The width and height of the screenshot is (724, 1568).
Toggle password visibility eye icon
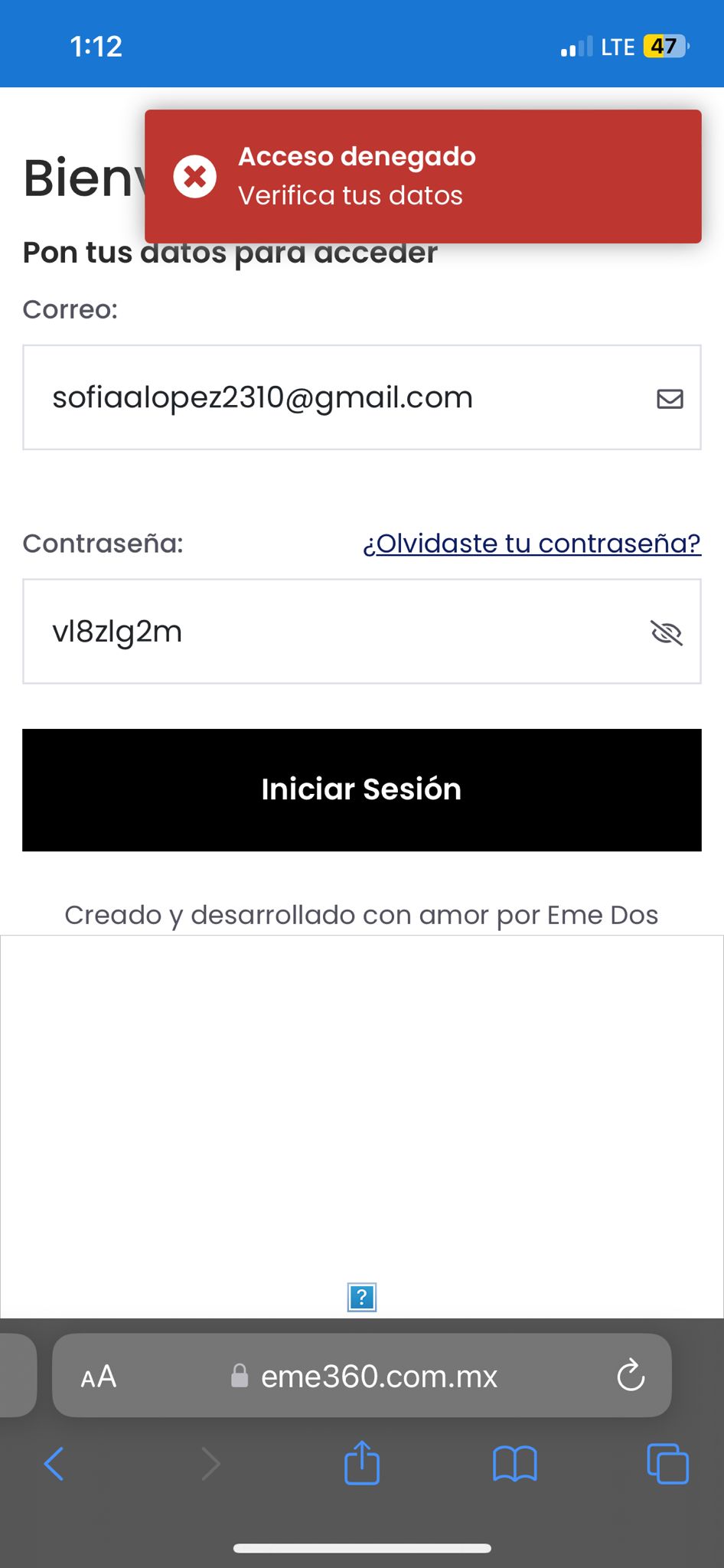point(666,633)
